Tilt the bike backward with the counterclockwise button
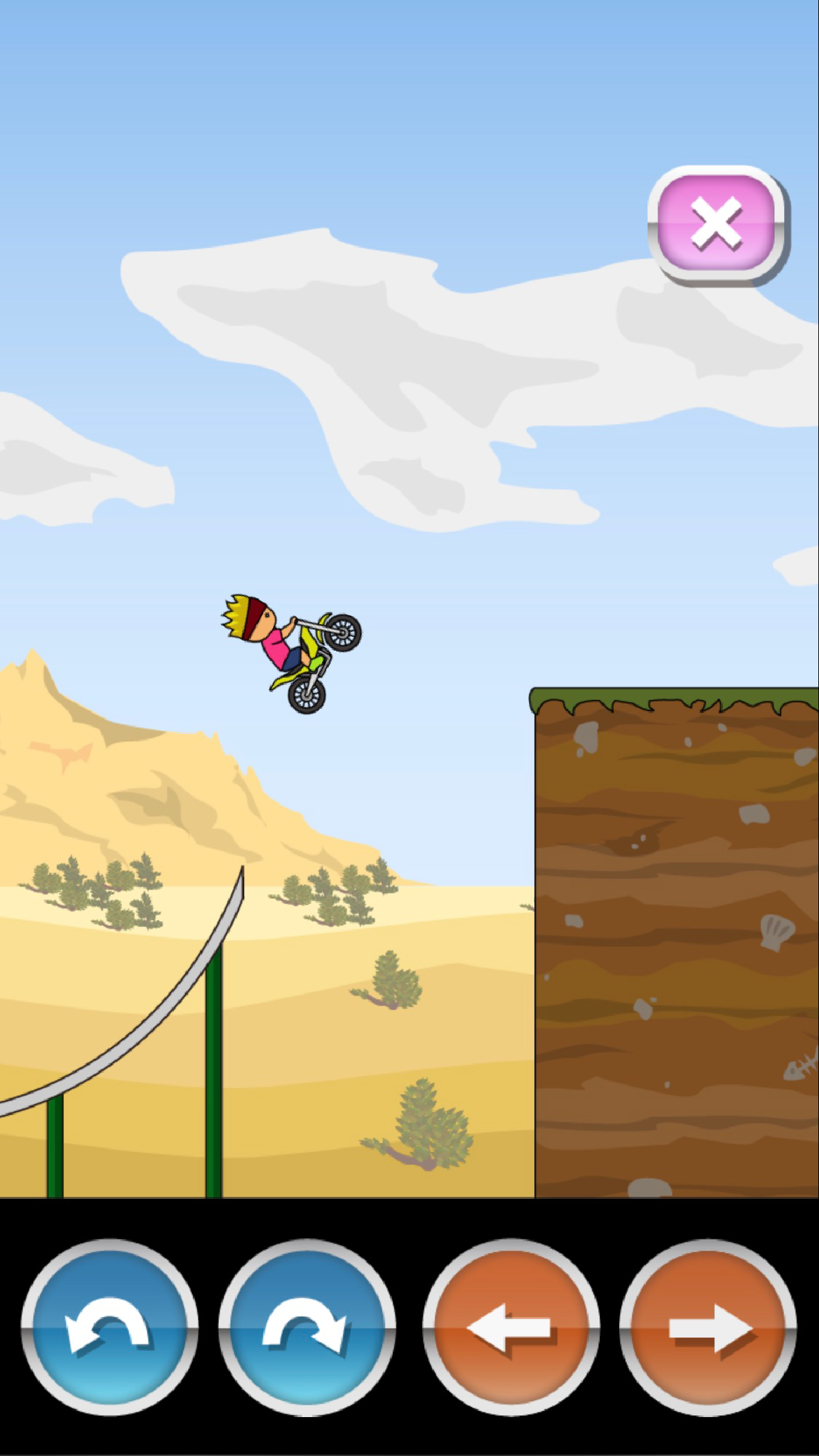Screen dimensions: 819x1456 pos(109,1327)
